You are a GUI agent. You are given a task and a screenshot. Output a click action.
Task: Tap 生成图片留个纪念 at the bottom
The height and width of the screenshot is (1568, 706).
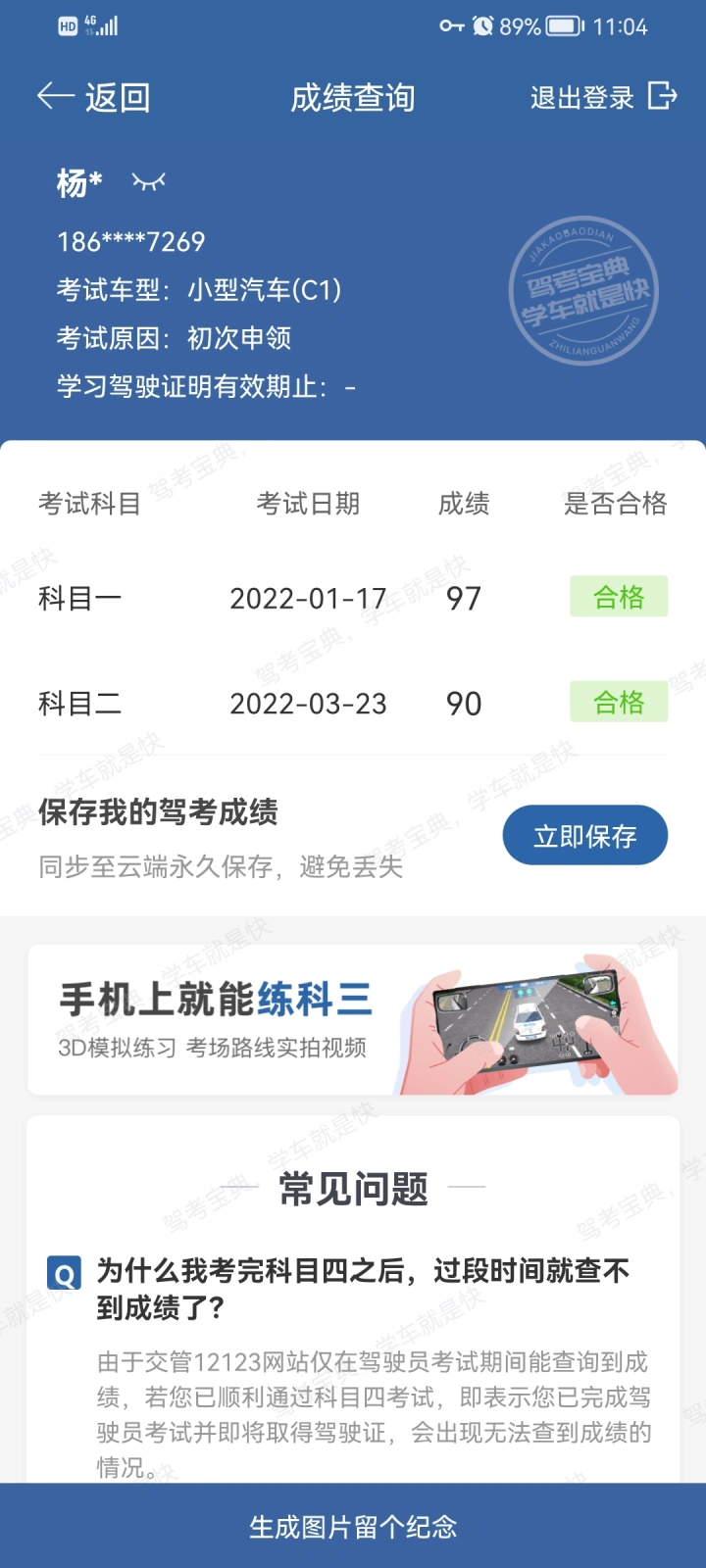[x=353, y=1526]
